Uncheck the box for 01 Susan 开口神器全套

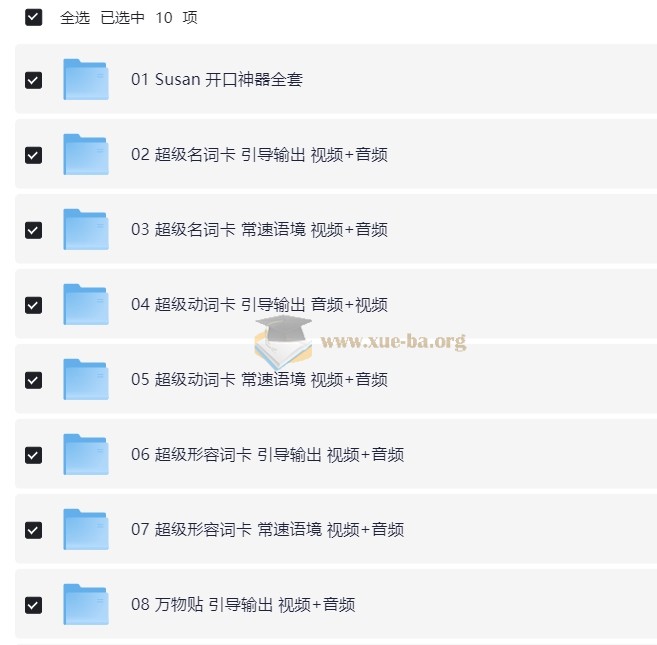coord(34,80)
